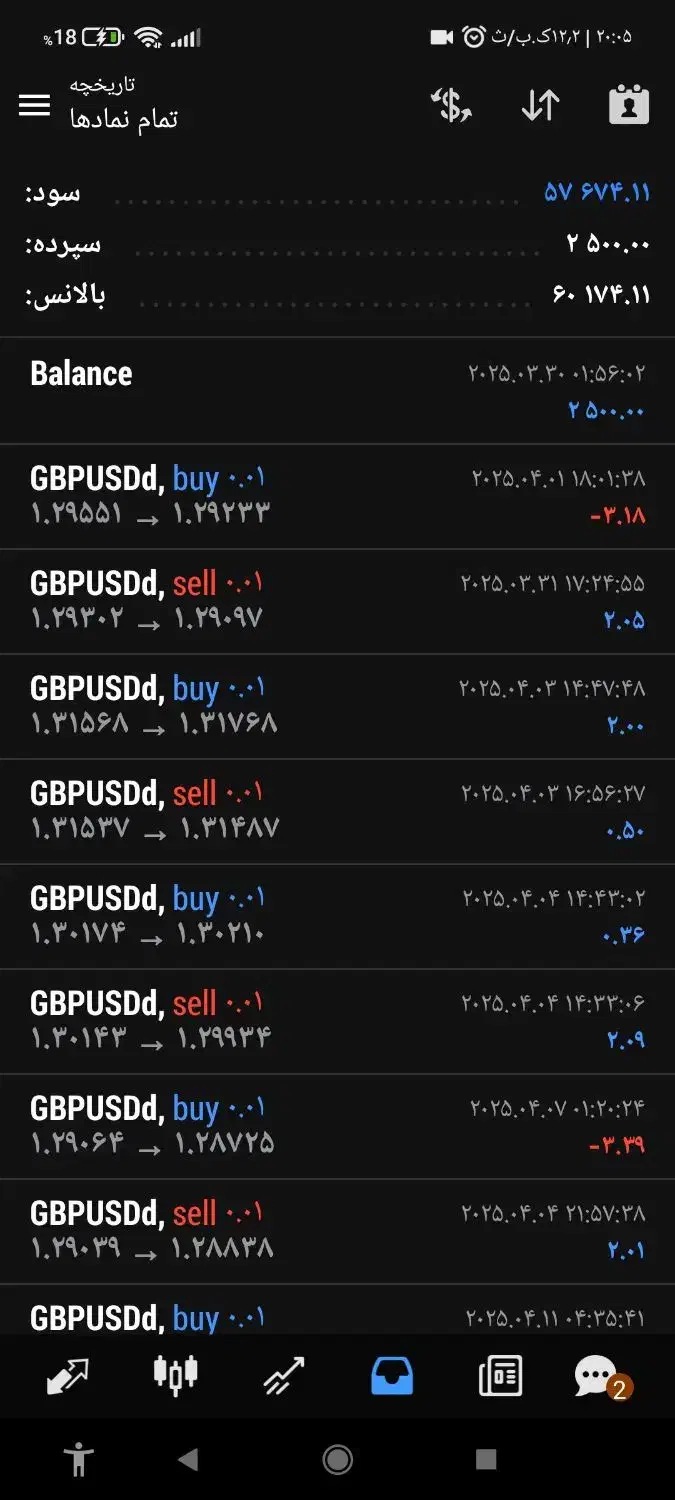The width and height of the screenshot is (675, 1500).
Task: Expand the GBPUSDd buy trade with -3.18 loss
Action: [x=337, y=496]
